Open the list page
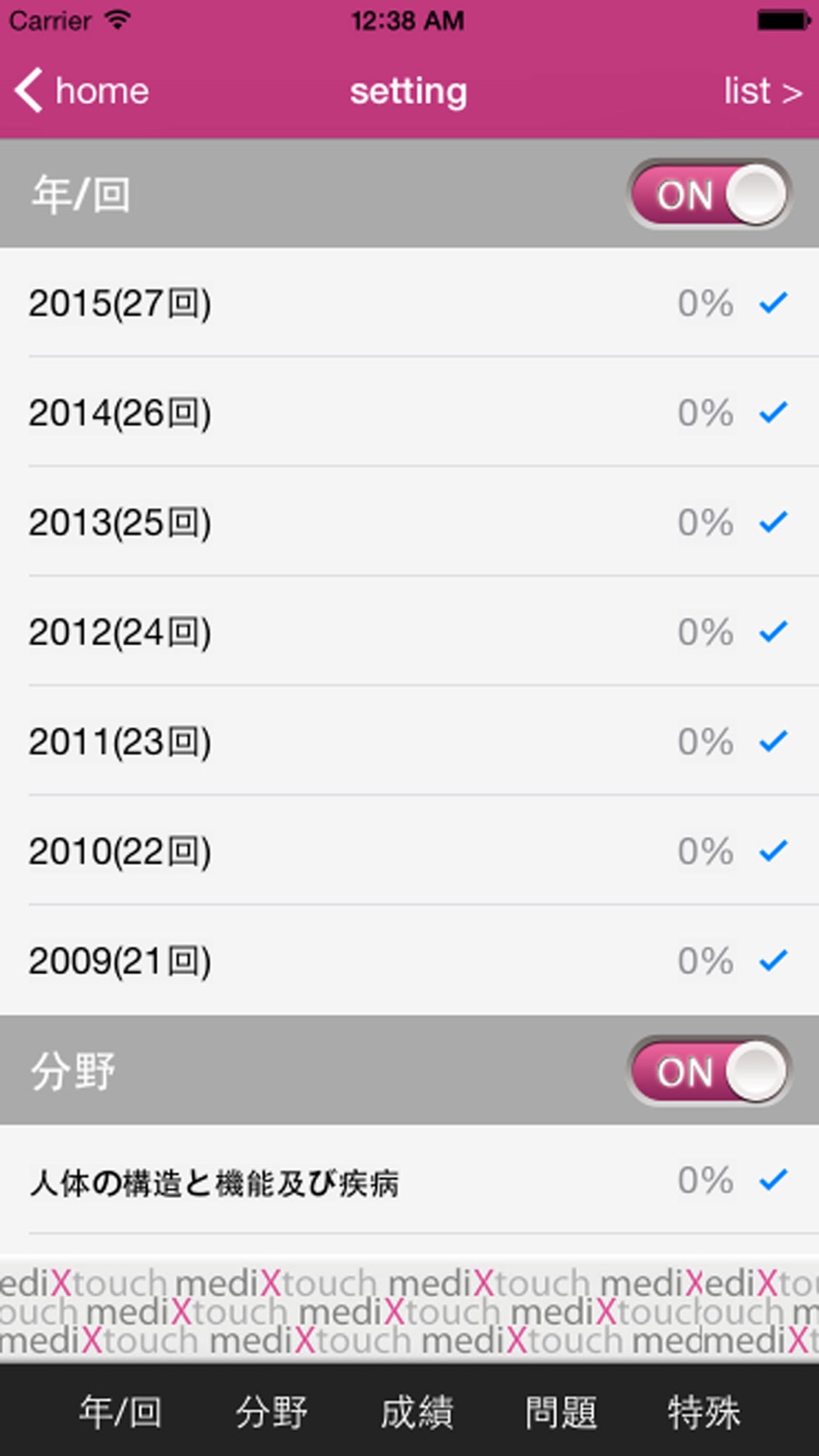Image resolution: width=819 pixels, height=1456 pixels. [x=762, y=91]
